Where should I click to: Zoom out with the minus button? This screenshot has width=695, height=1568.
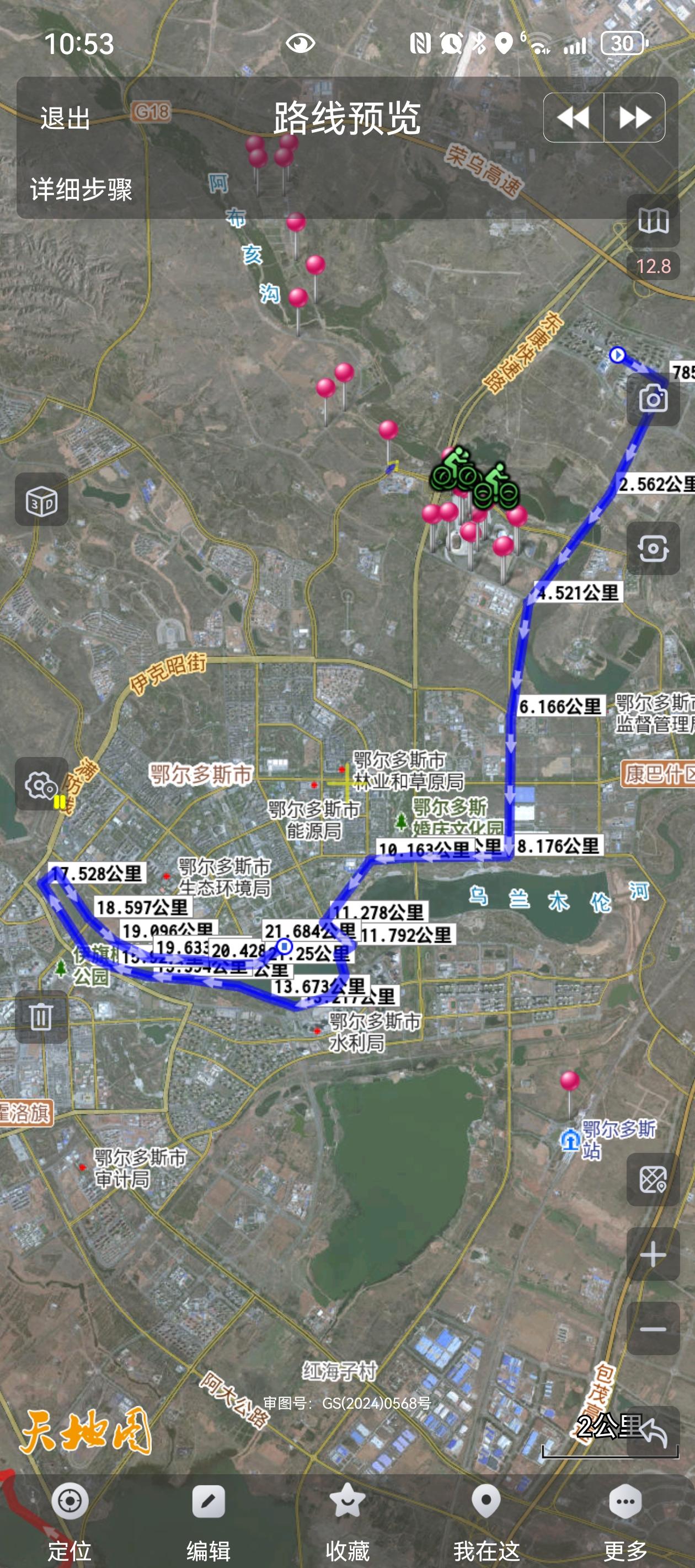click(x=653, y=1329)
